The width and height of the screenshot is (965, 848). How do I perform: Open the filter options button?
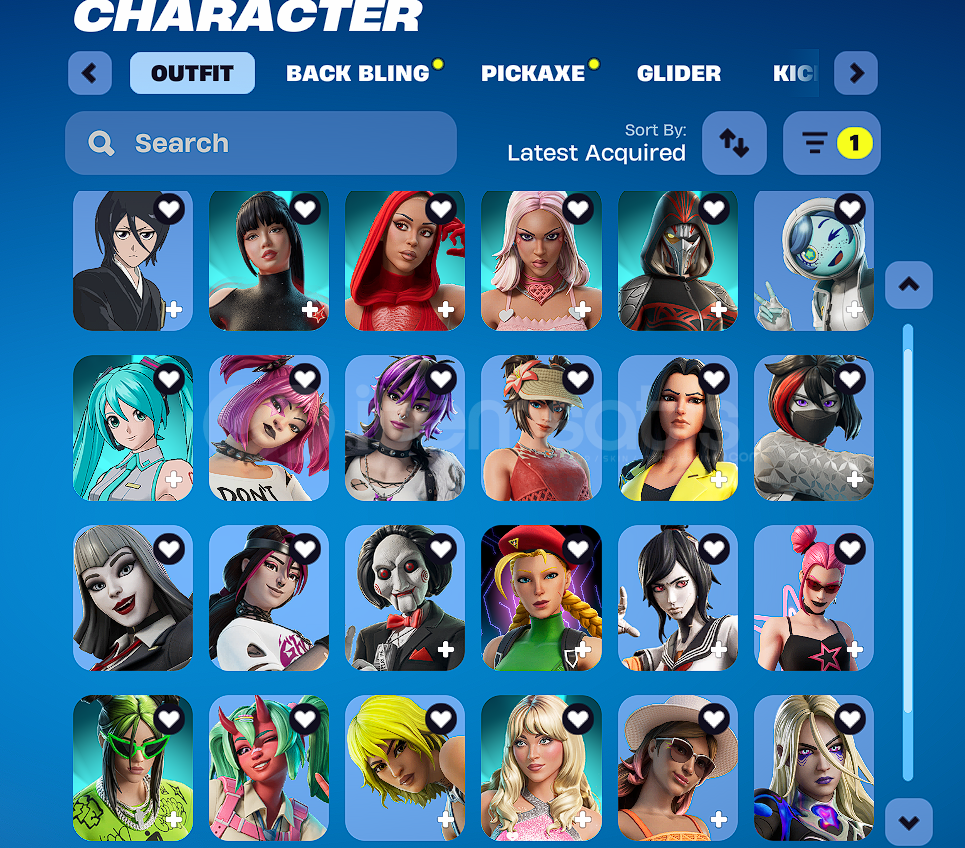pos(831,143)
